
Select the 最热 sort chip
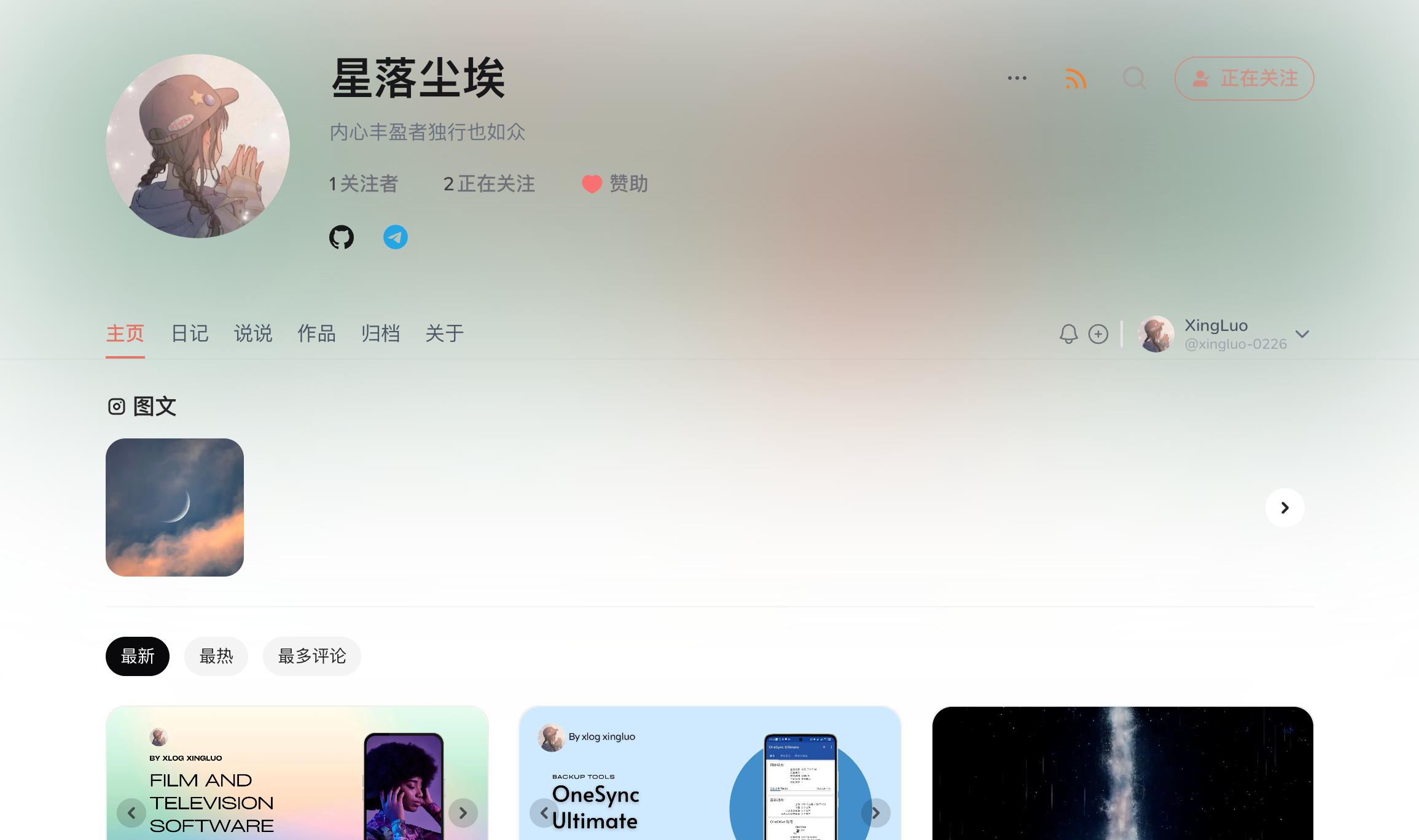[216, 656]
